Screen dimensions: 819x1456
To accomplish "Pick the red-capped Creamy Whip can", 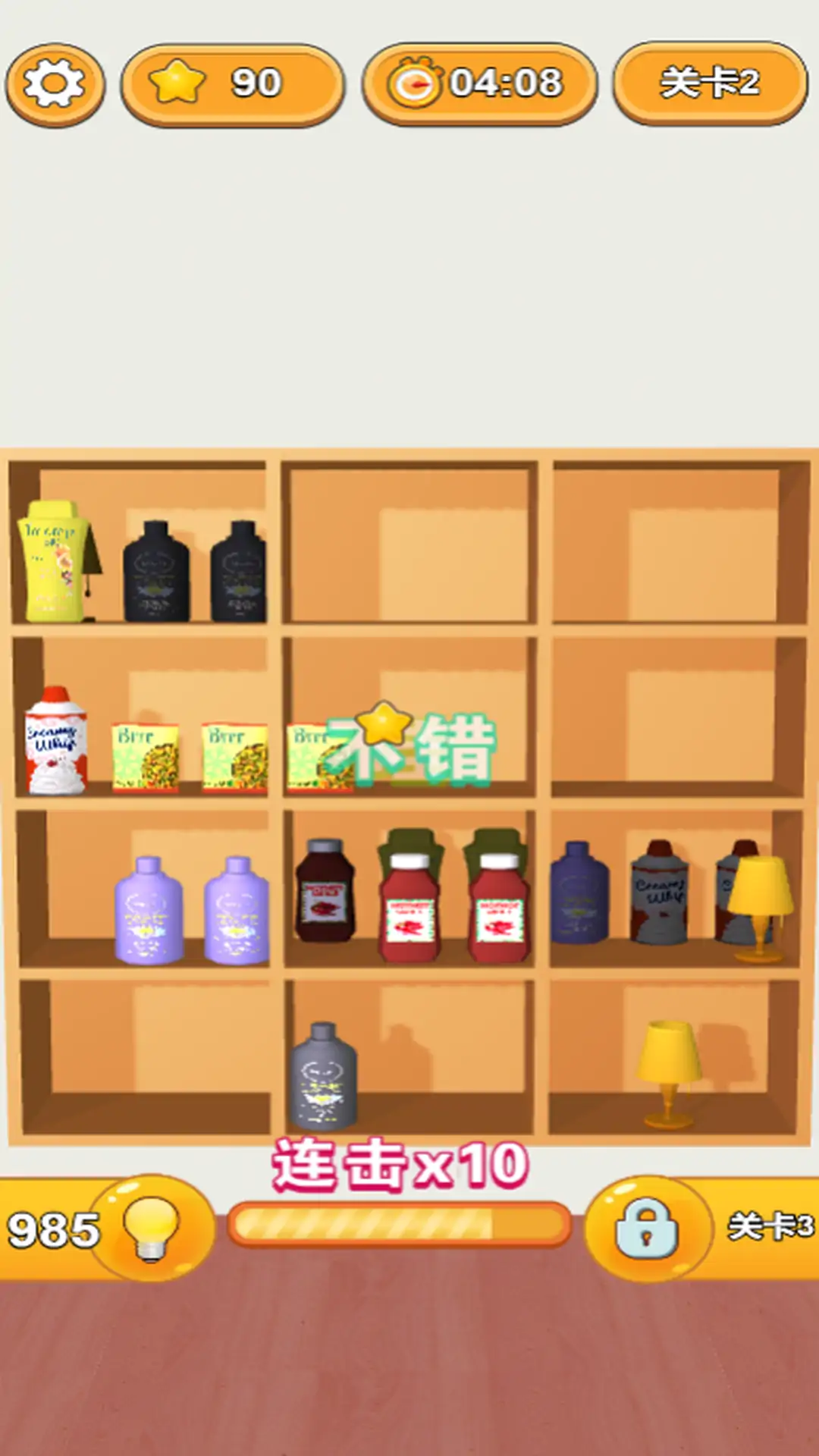I will (55, 742).
